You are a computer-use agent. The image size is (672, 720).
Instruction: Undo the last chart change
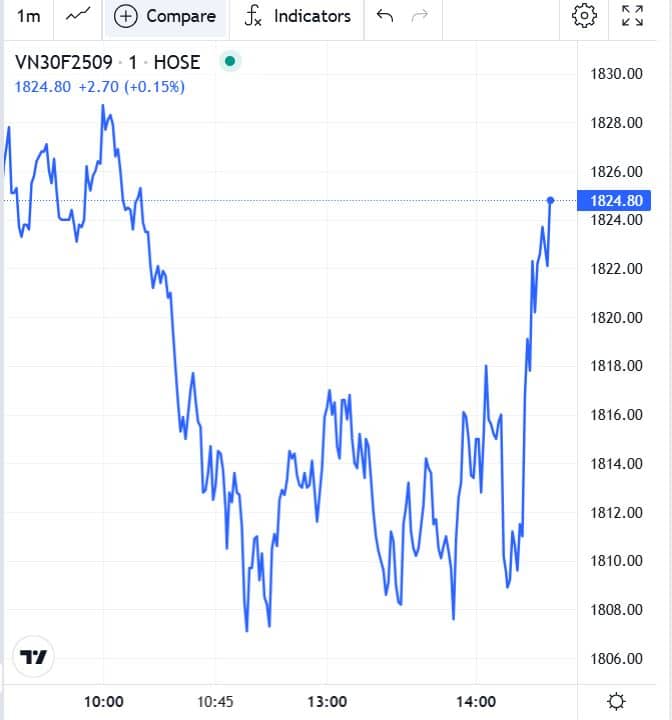[385, 16]
